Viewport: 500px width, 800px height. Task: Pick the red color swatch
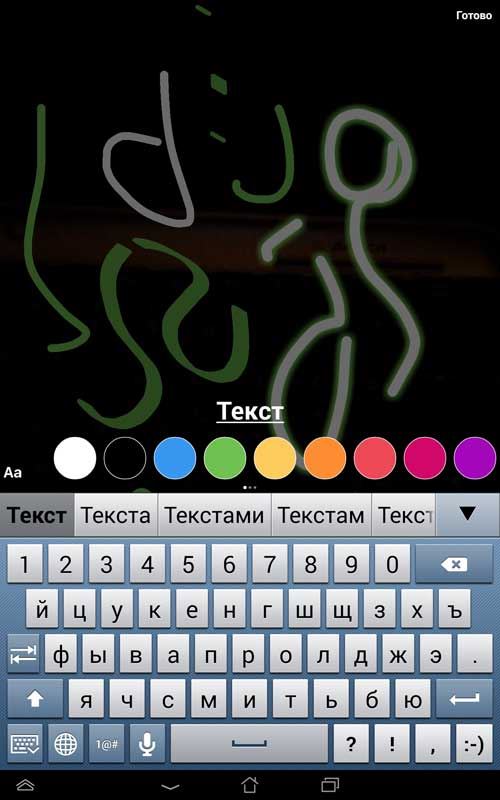click(375, 458)
